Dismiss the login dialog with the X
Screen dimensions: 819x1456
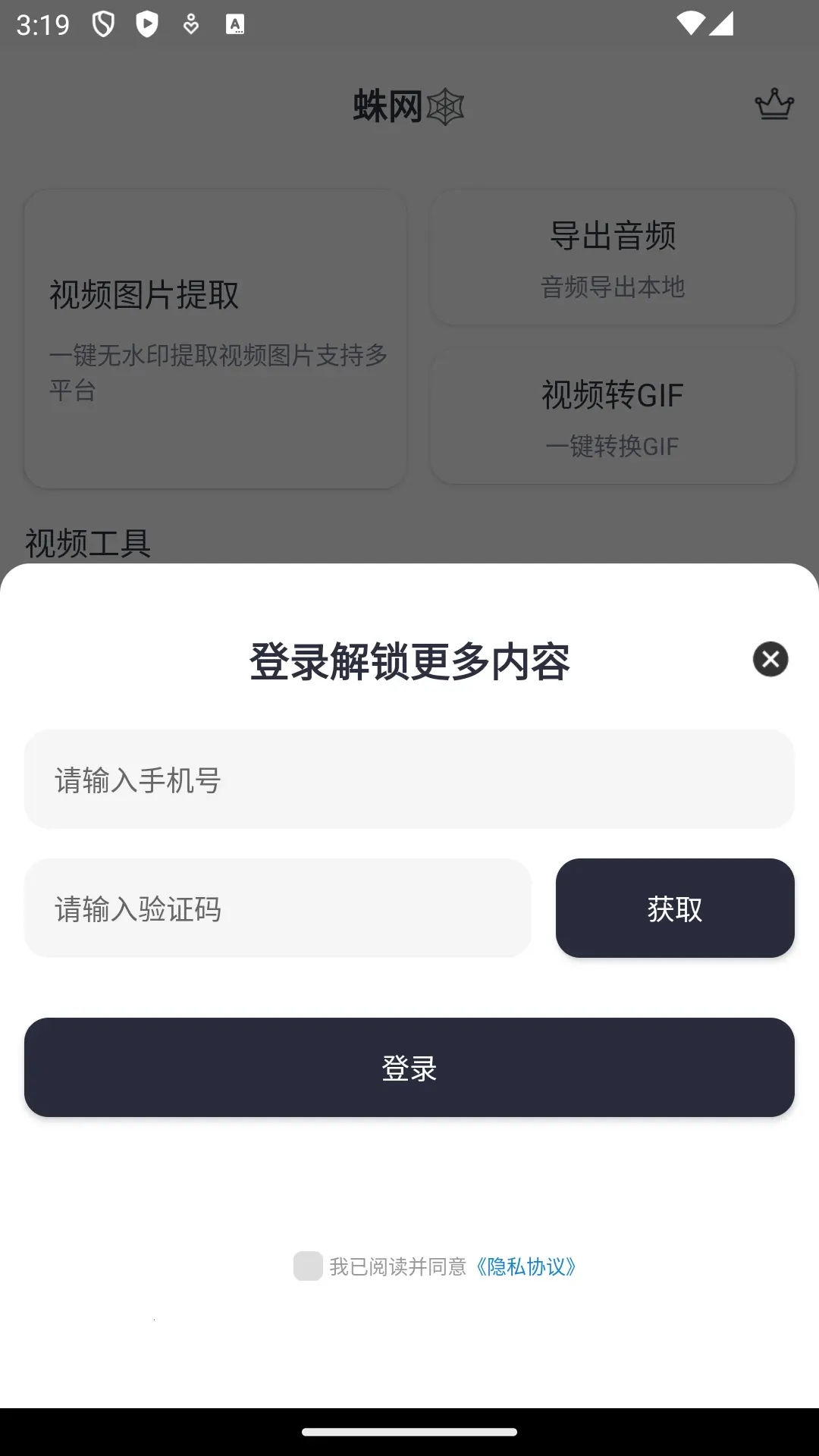click(x=770, y=659)
